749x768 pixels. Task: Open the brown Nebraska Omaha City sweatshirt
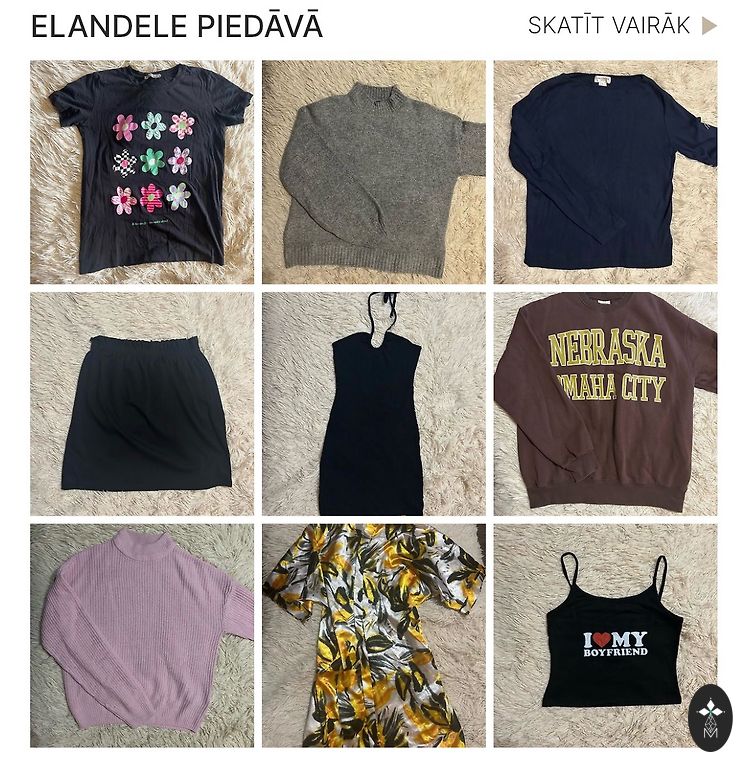[605, 404]
